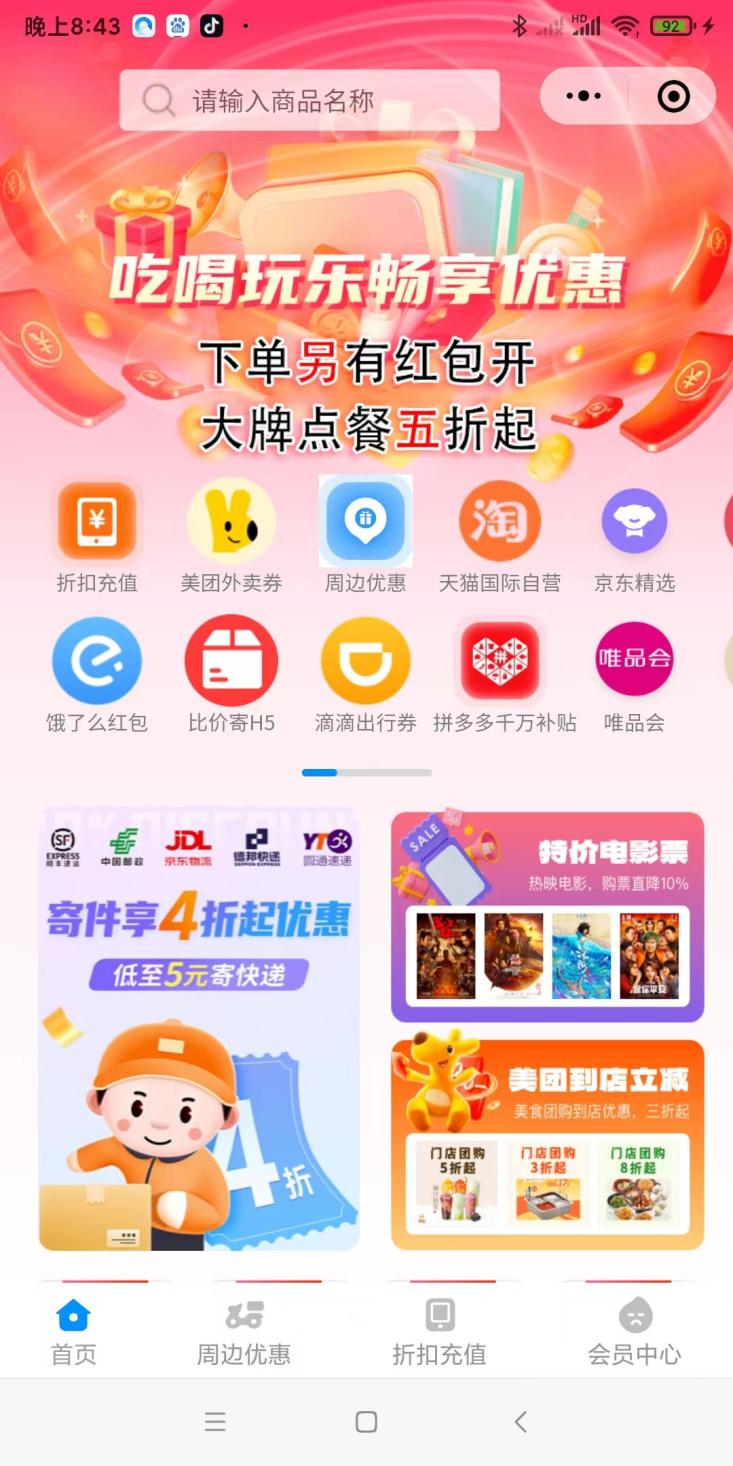Open the mini program more-options menu
The height and width of the screenshot is (1466, 733).
pyautogui.click(x=584, y=96)
